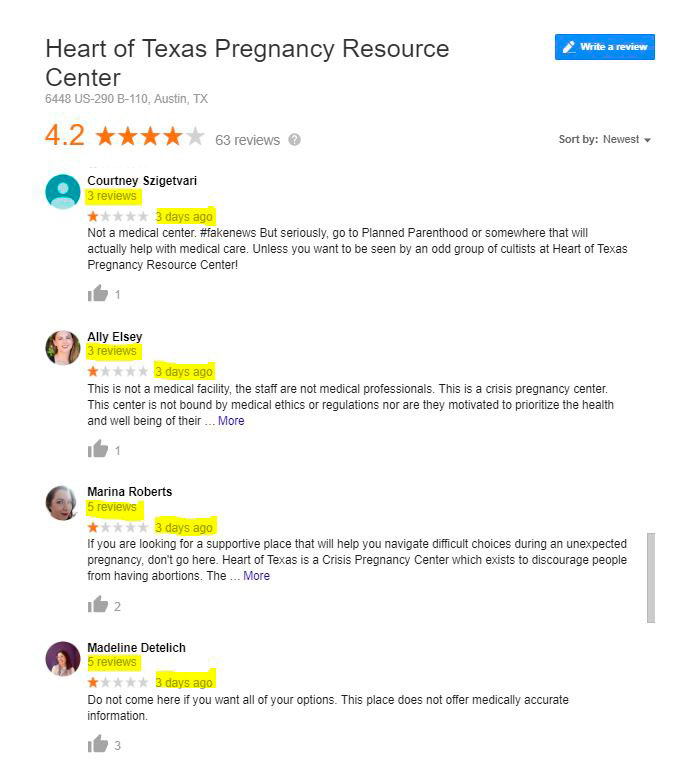View Ally Elsey's profile photo
This screenshot has height=766, width=700.
[x=63, y=347]
